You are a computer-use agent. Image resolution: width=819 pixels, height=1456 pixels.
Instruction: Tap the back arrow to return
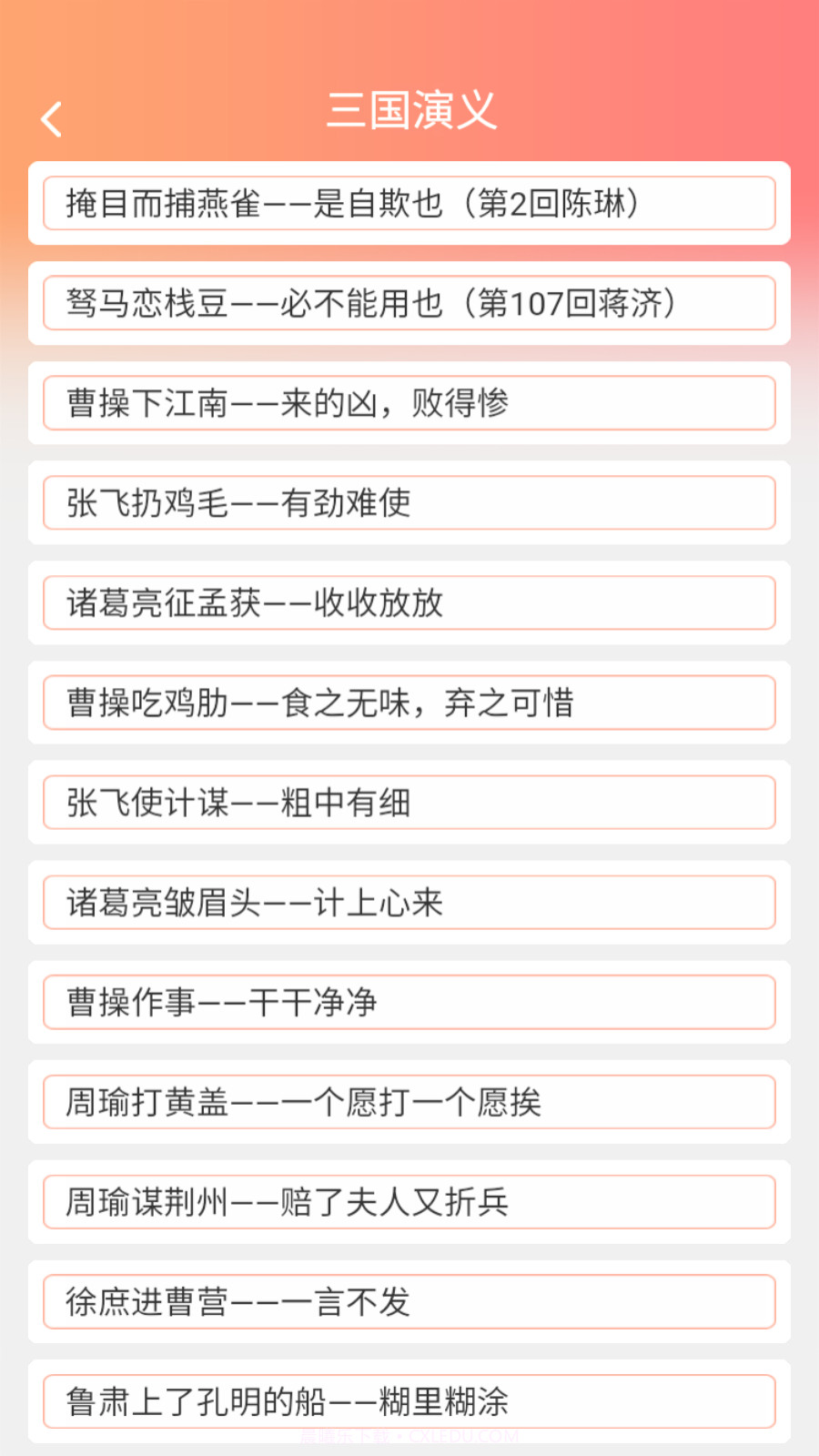coord(50,117)
